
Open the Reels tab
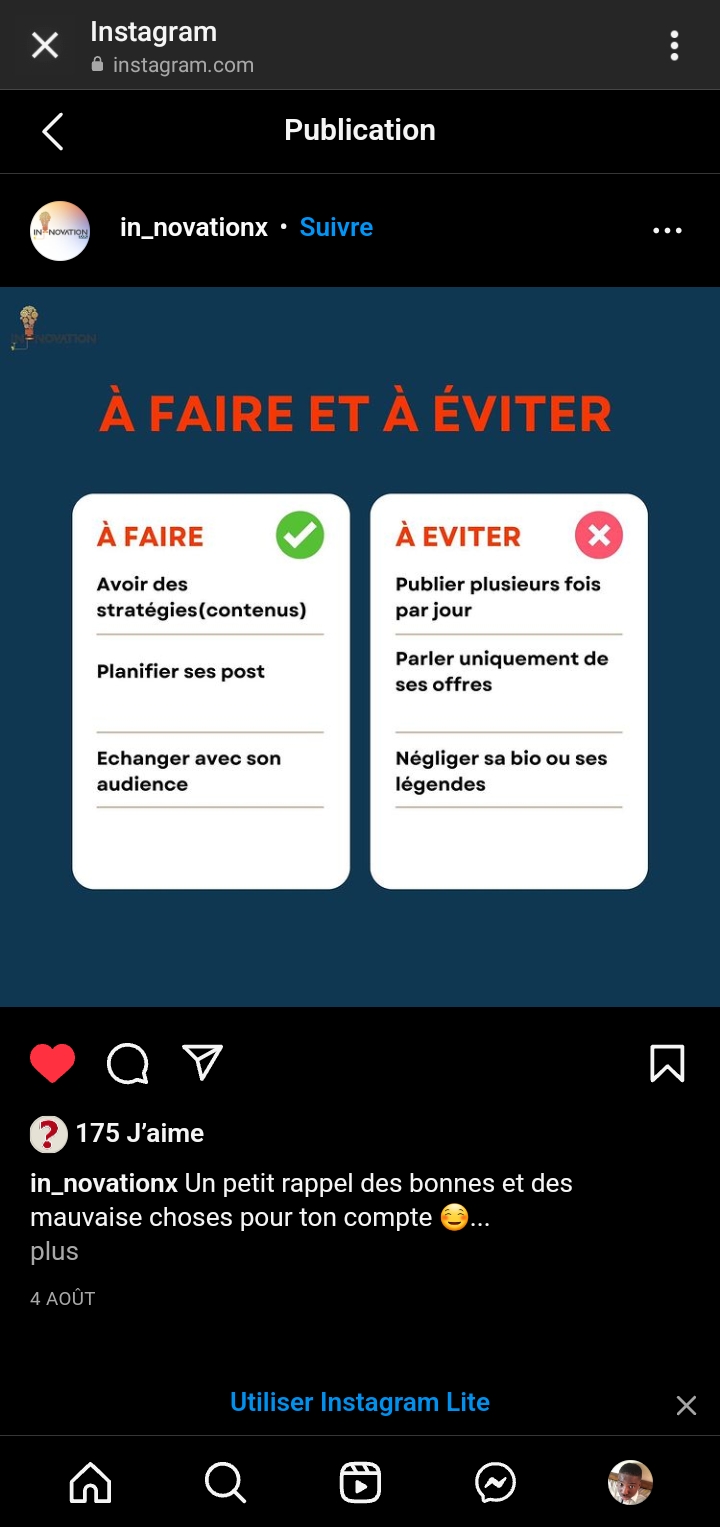coord(360,1483)
